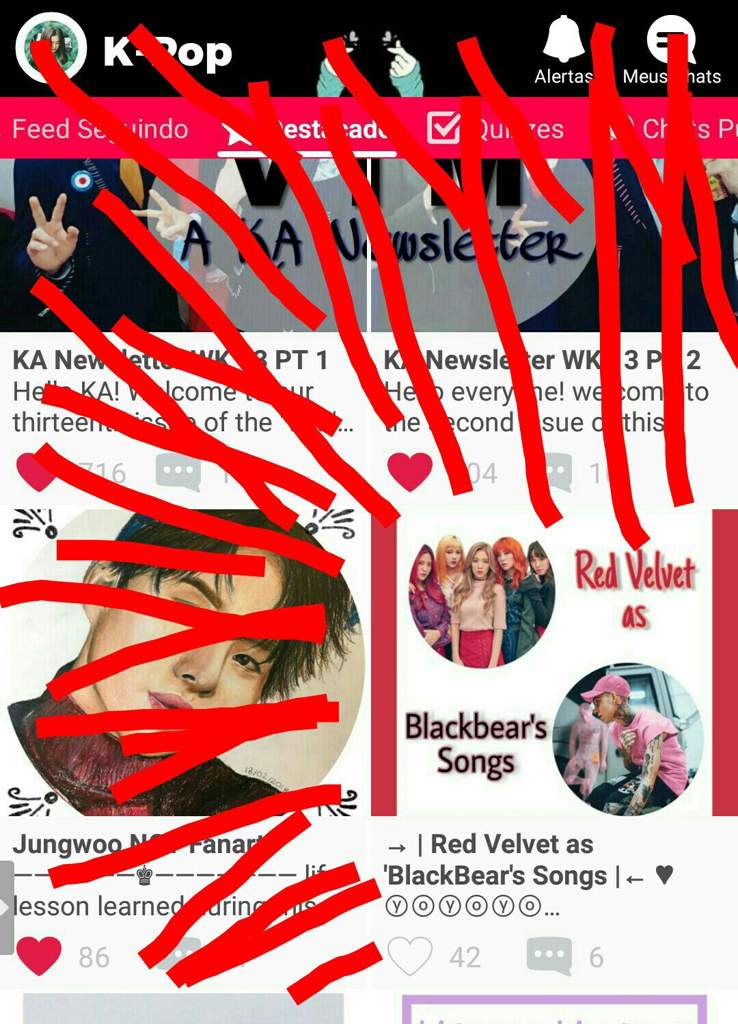
Task: Unlike KA Newsletter WK 13 PT 2
Action: click(410, 471)
